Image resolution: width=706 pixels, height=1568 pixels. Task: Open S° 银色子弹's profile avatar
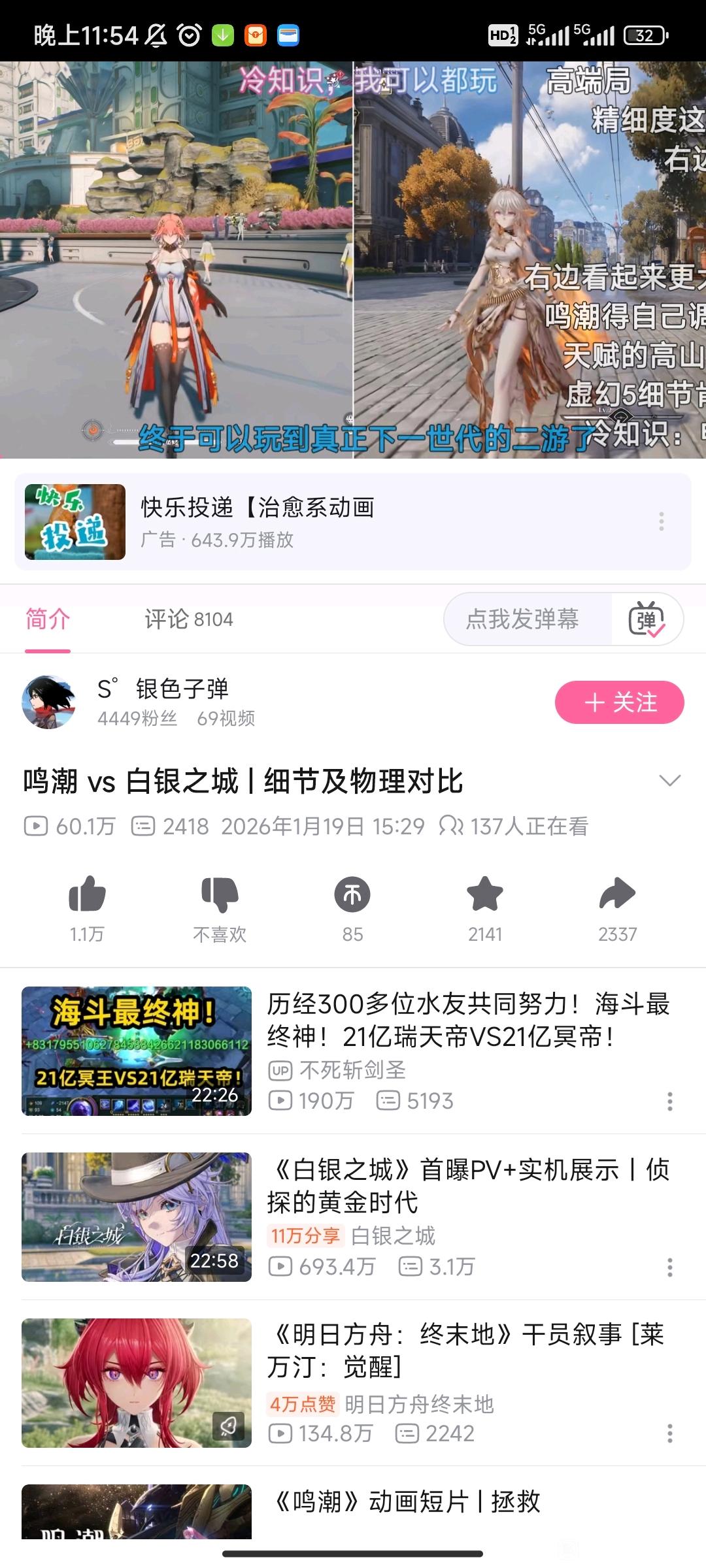[49, 702]
